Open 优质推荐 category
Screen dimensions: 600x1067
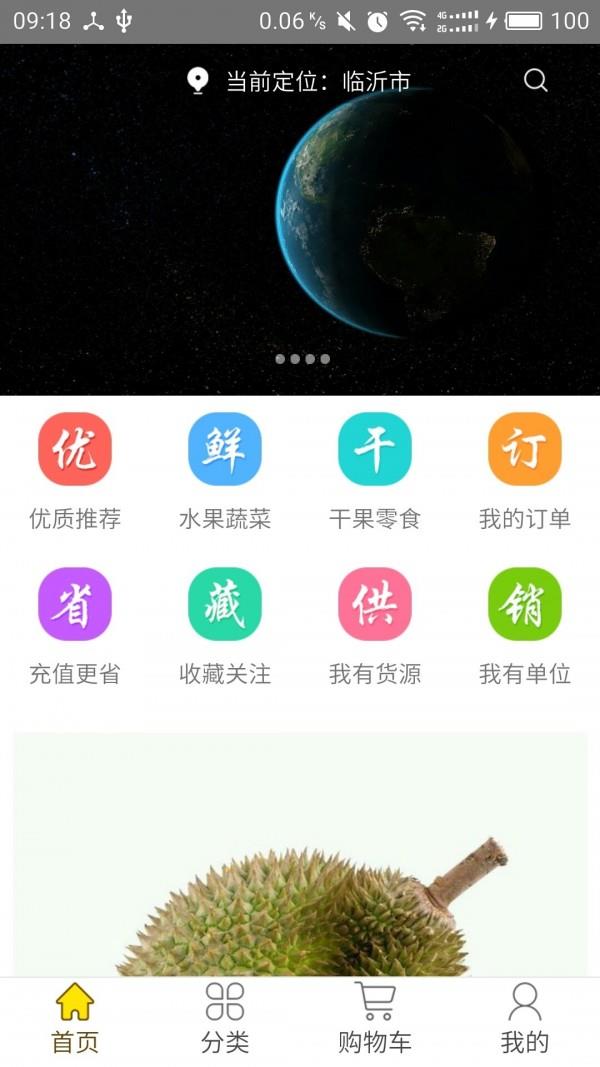tap(75, 471)
